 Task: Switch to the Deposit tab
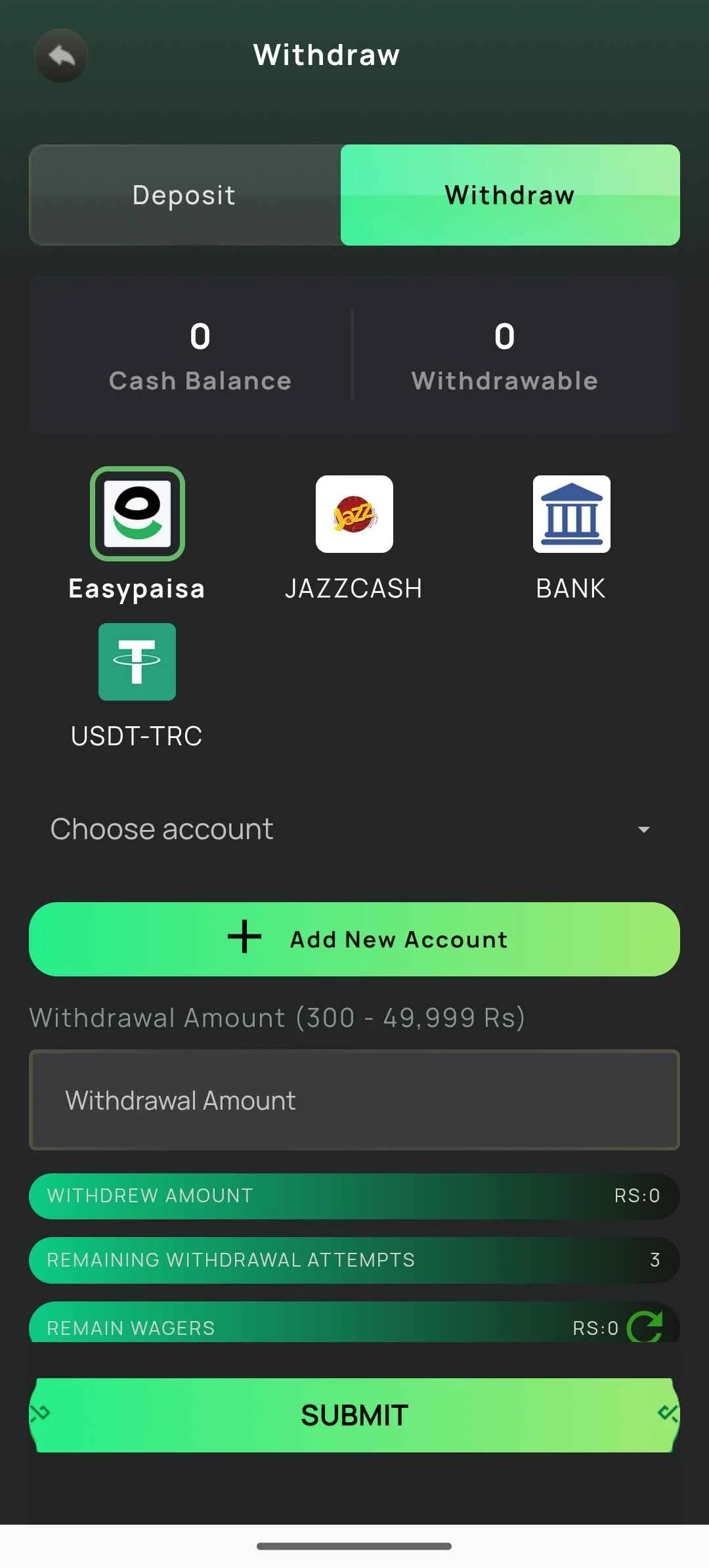tap(184, 194)
